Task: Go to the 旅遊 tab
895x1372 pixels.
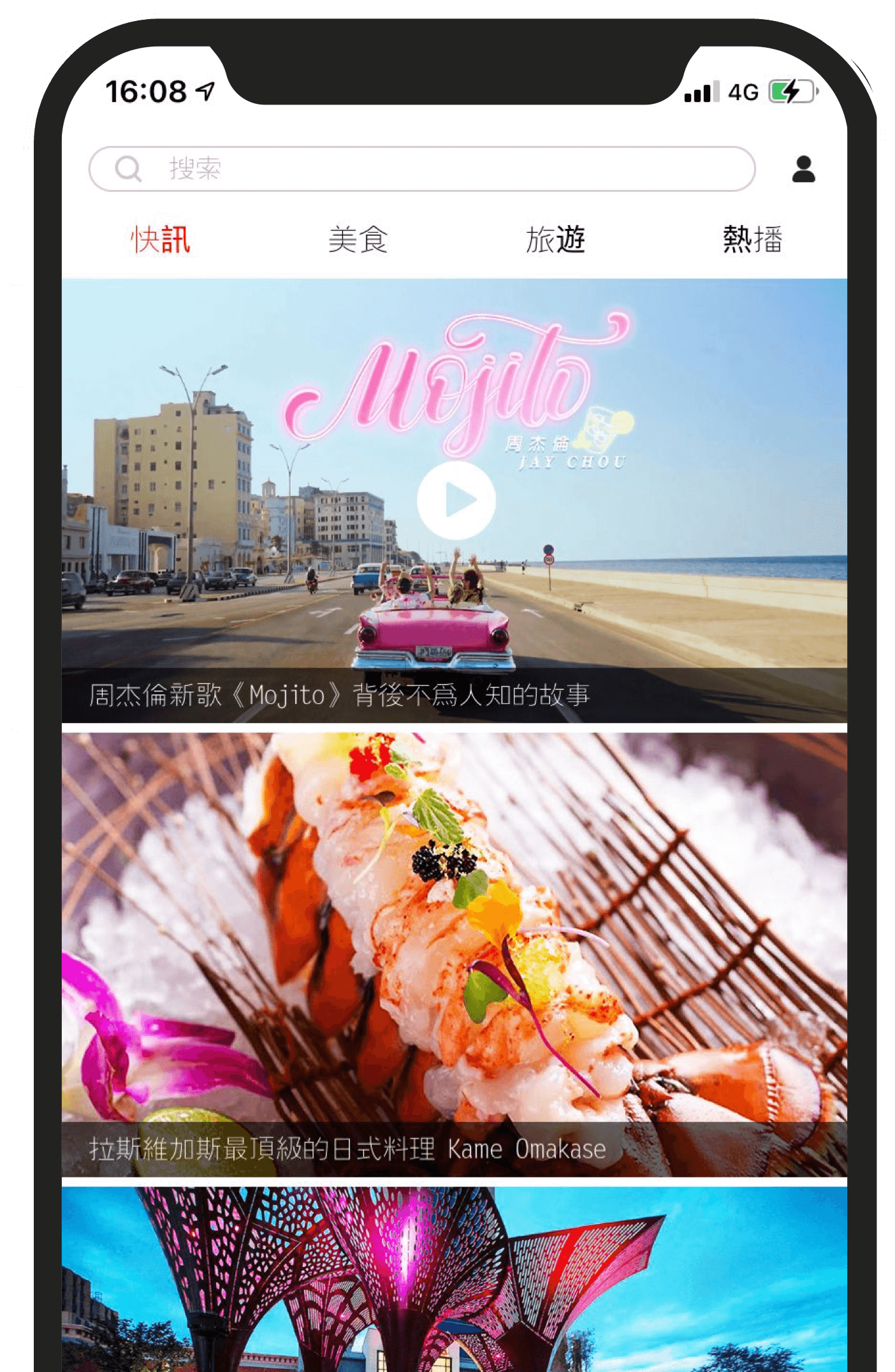Action: [x=555, y=240]
